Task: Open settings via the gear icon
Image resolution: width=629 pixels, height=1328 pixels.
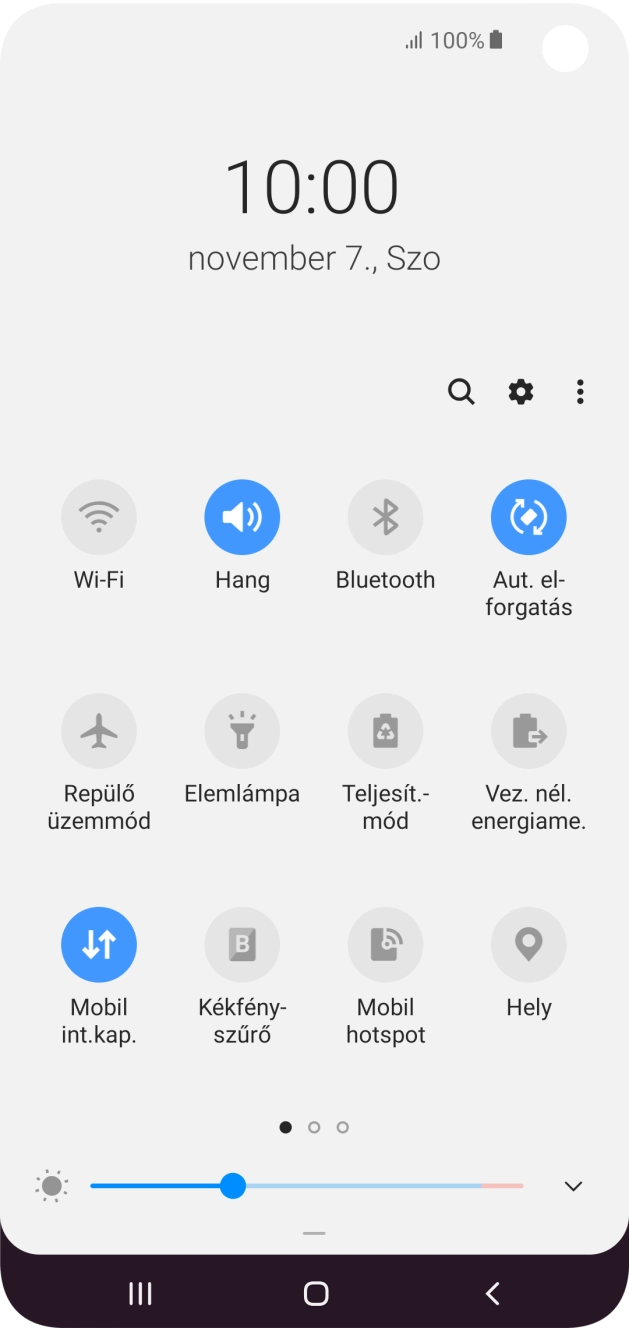Action: tap(521, 392)
